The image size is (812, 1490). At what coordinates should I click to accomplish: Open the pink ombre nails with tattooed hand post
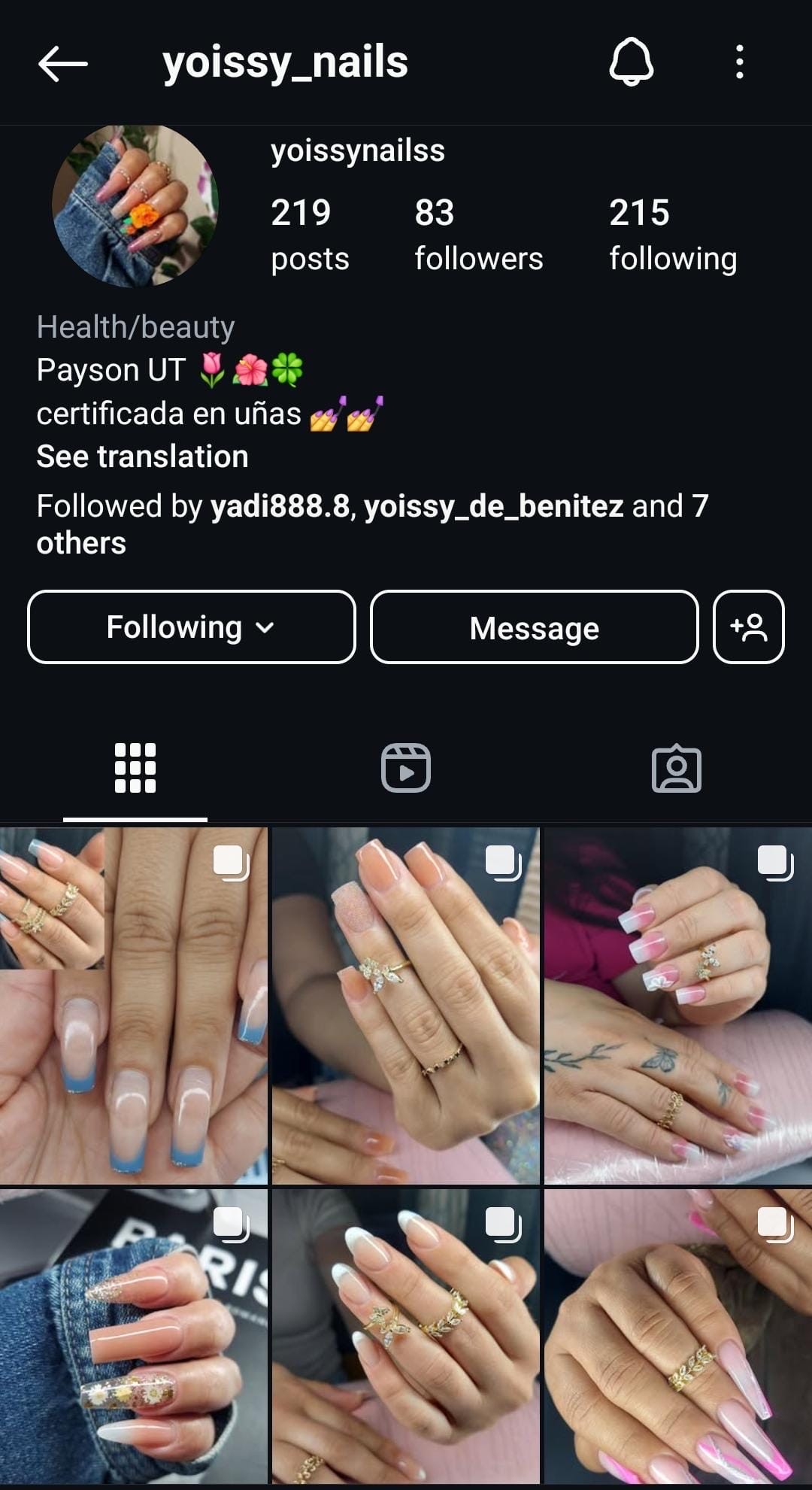tap(677, 1006)
